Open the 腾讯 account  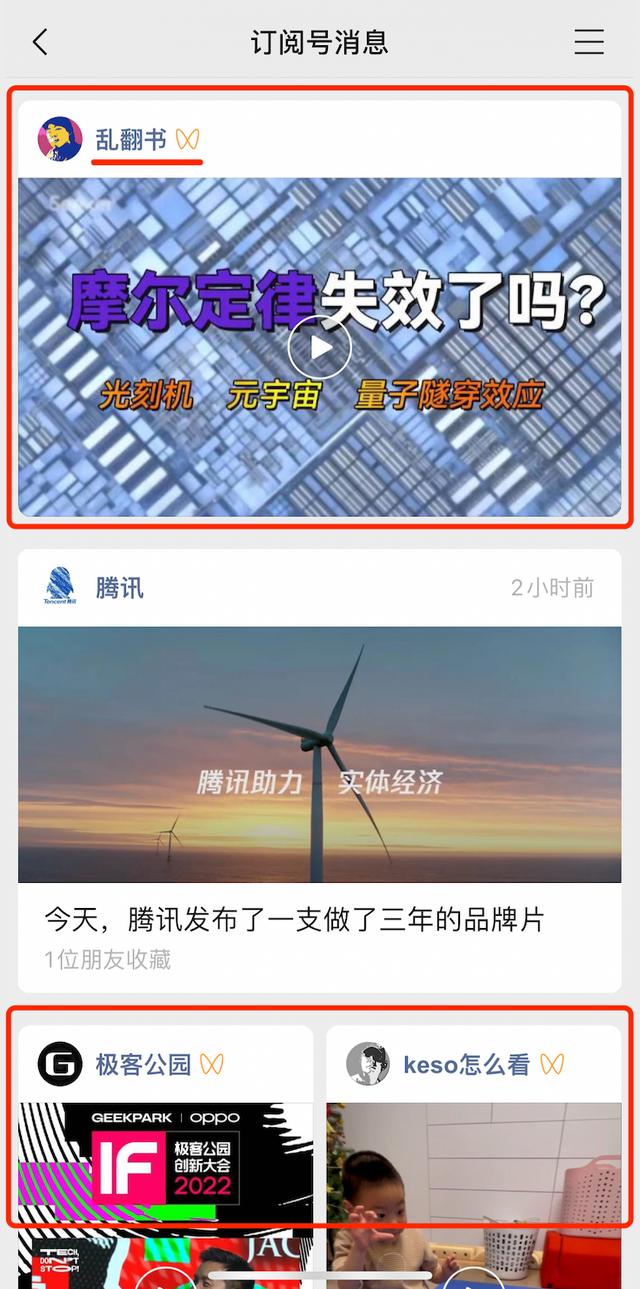pyautogui.click(x=119, y=588)
